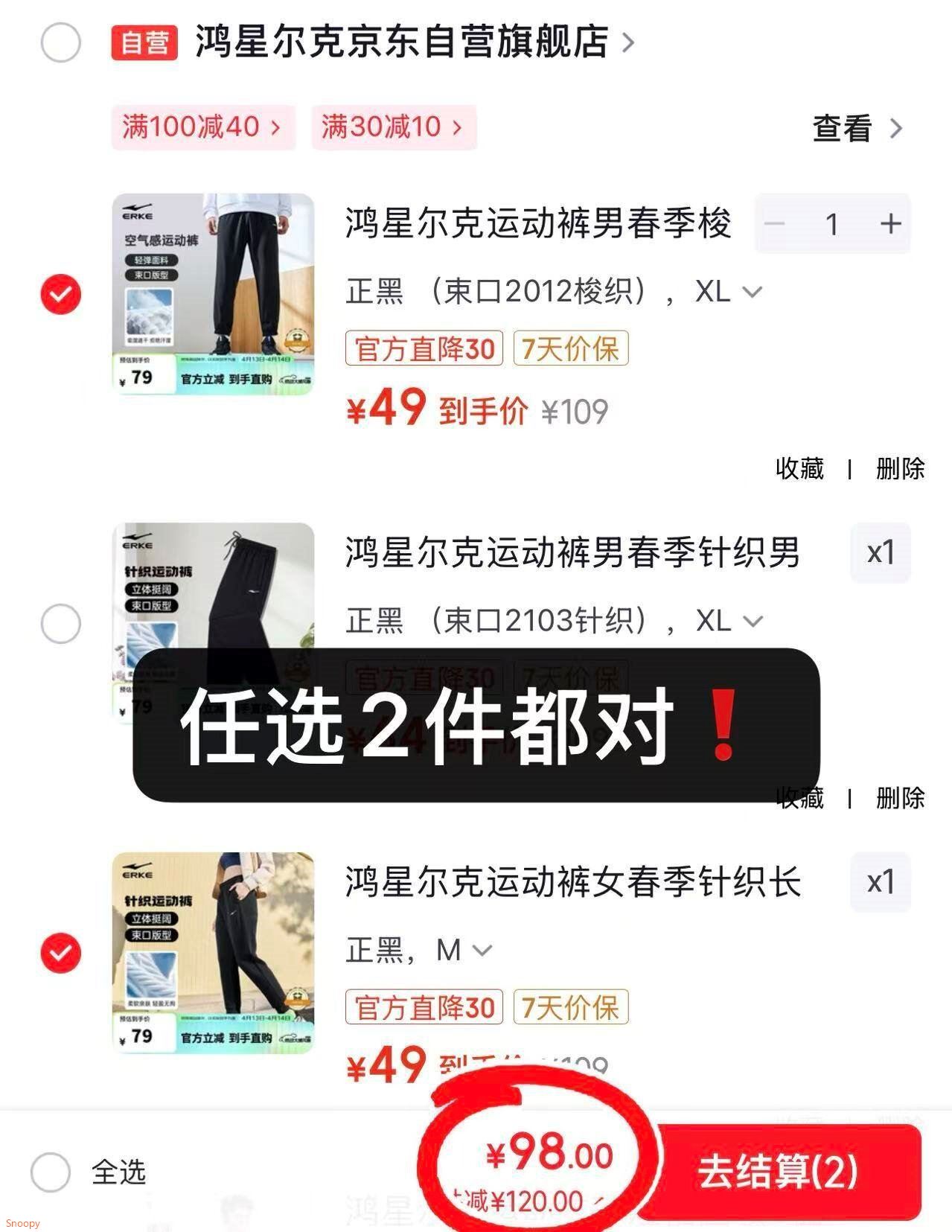Screen dimensions: 952x1232
Task: Tap 查看 to view store promotions
Action: 856,128
